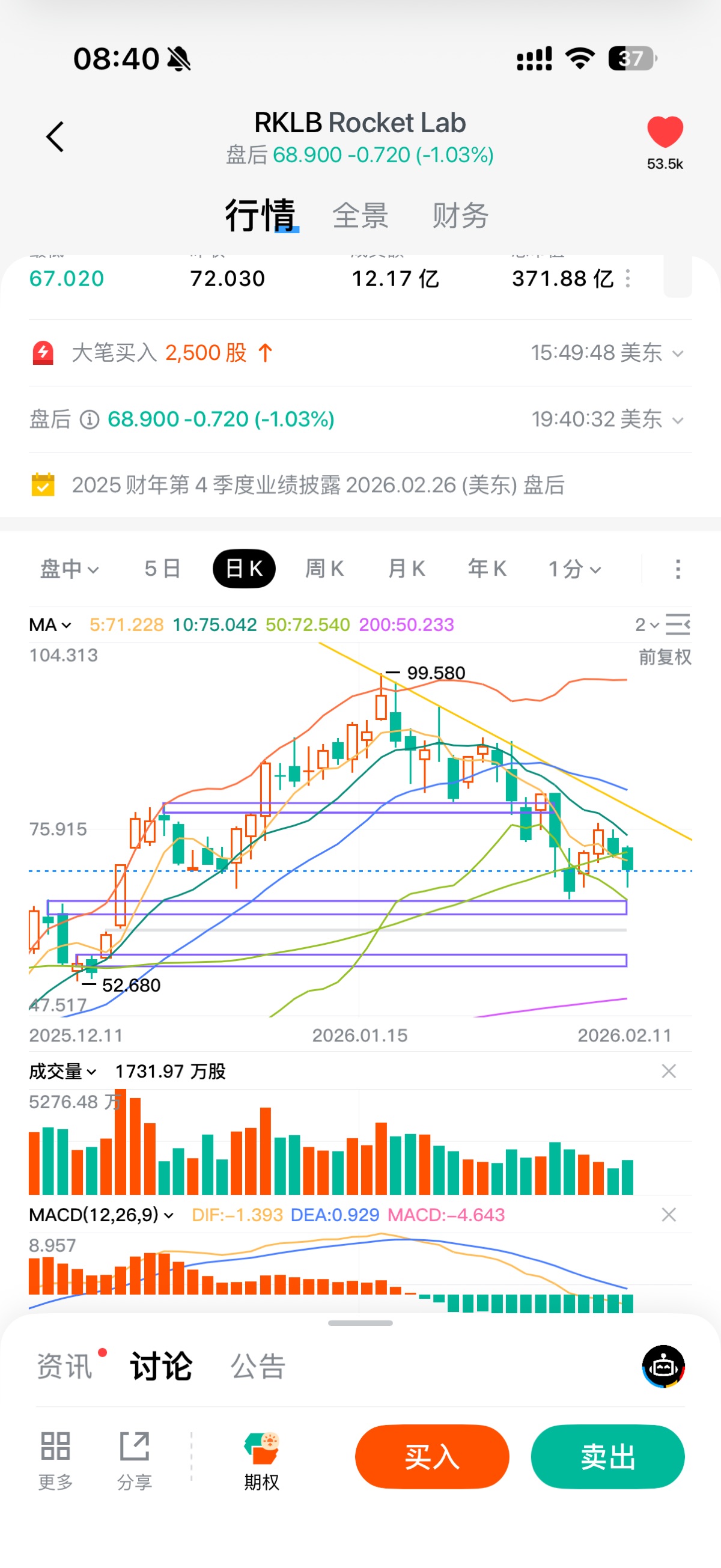Close the 成交量 volume panel
This screenshot has width=721, height=1568.
[x=669, y=1072]
